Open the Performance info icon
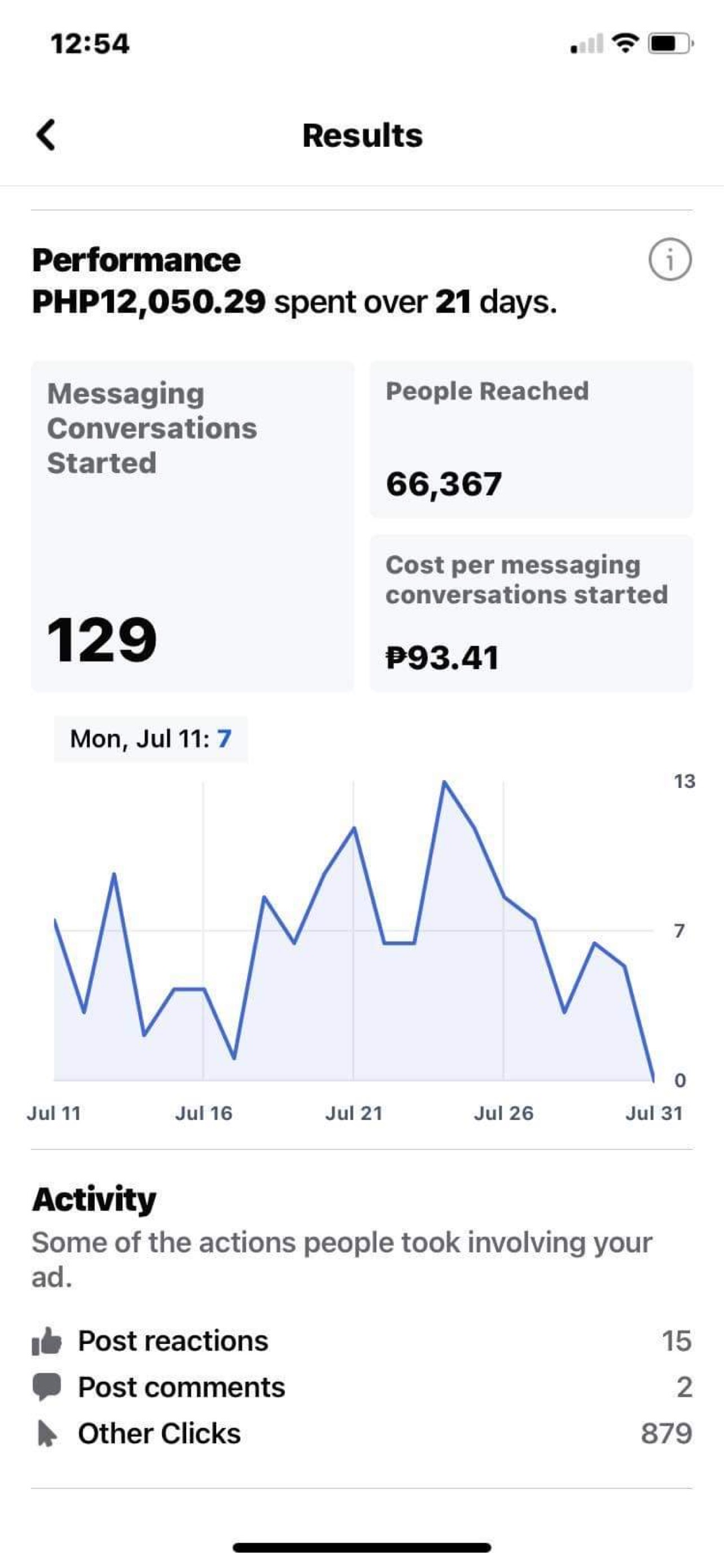Screen dimensions: 724x1568 tap(670, 260)
